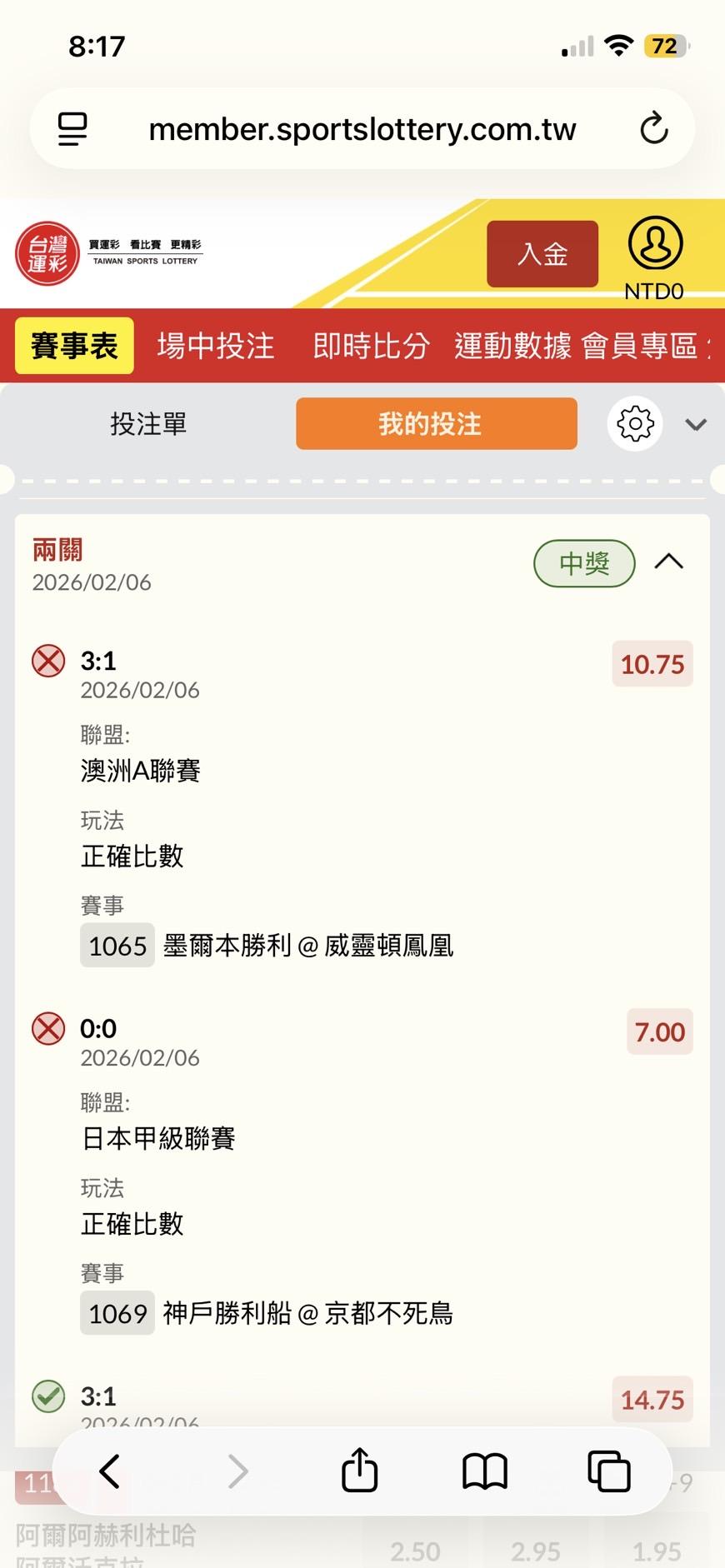Image resolution: width=725 pixels, height=1568 pixels.
Task: Open the member account profile icon
Action: coord(655,243)
